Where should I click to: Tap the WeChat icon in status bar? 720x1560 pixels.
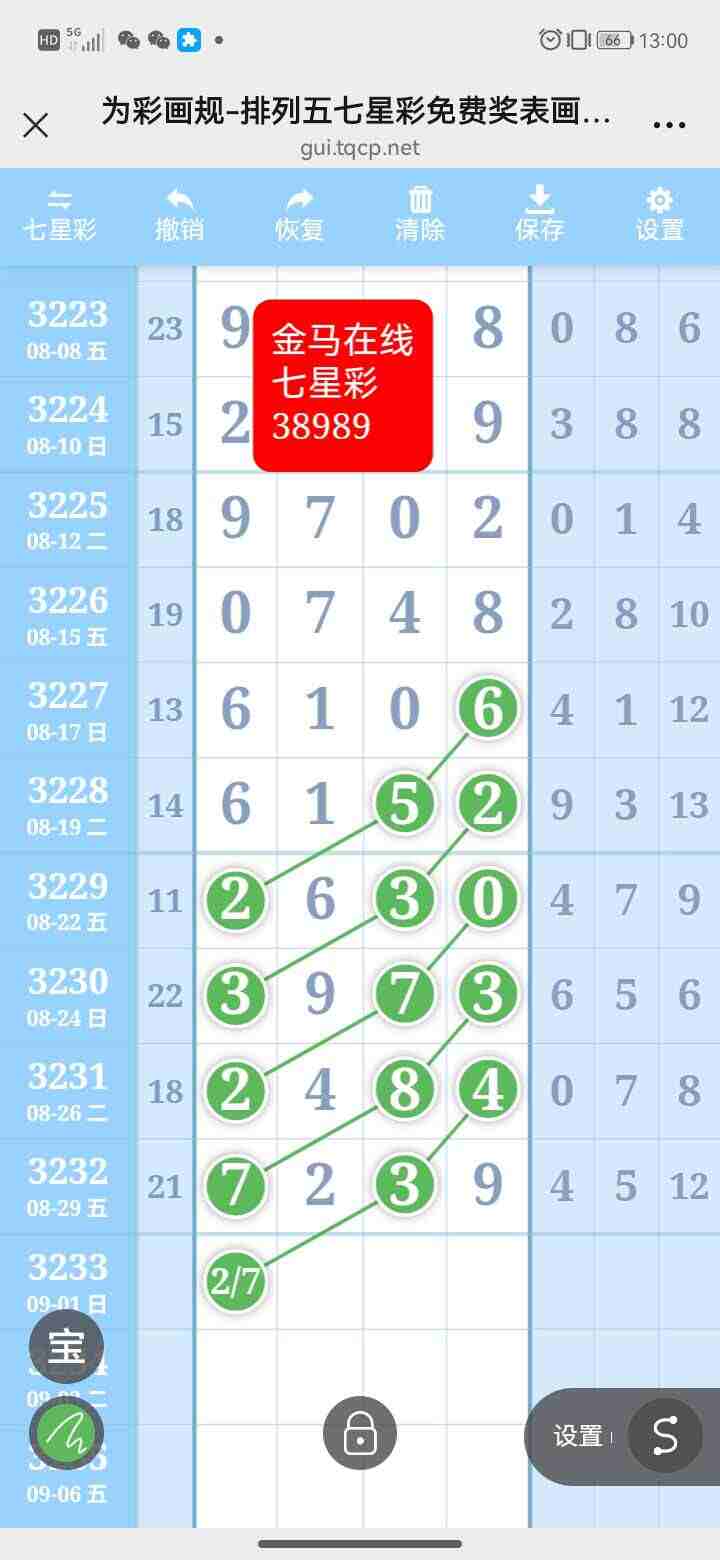coord(126,40)
